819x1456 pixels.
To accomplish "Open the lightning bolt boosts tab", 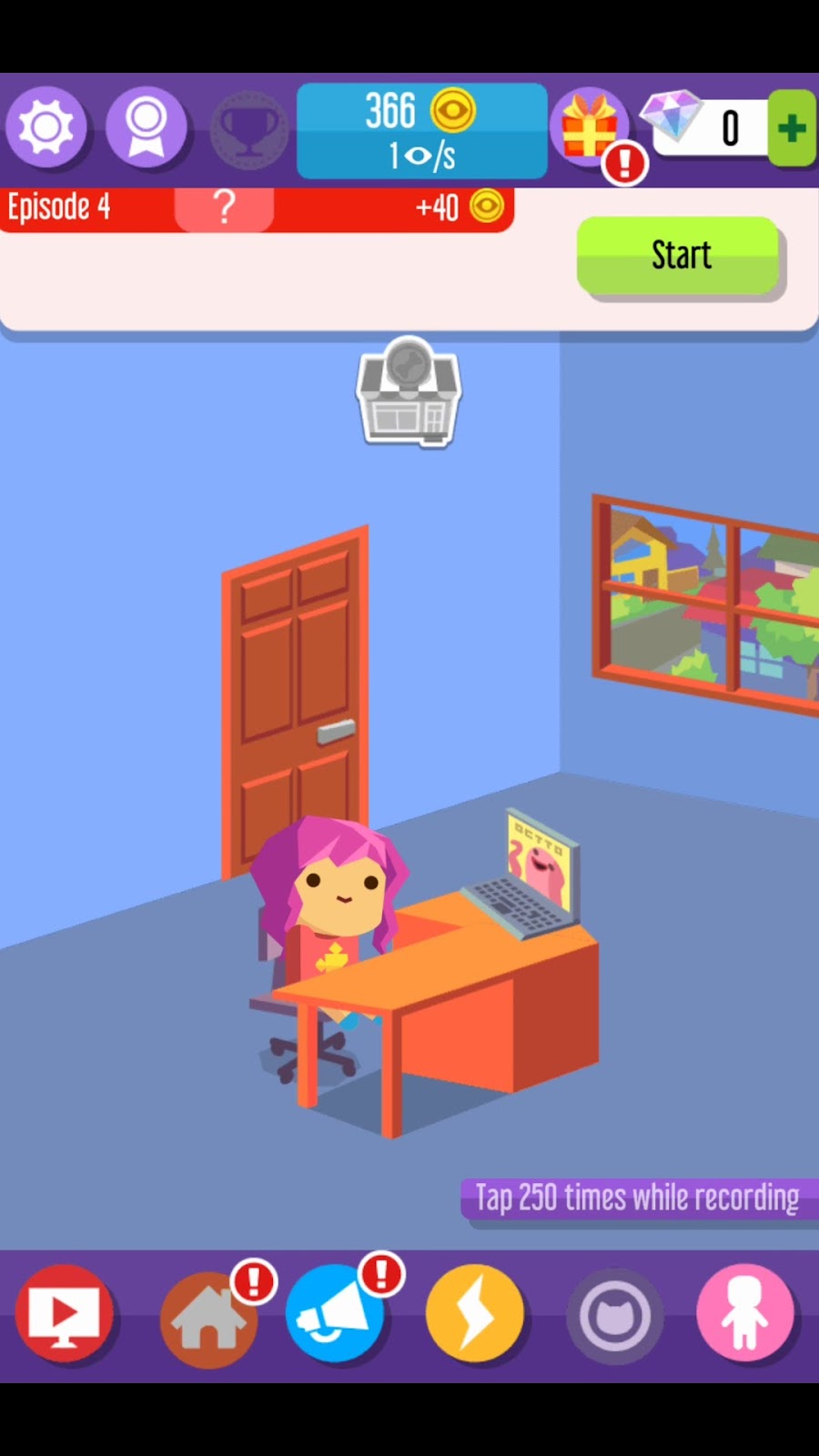I will tap(475, 1314).
